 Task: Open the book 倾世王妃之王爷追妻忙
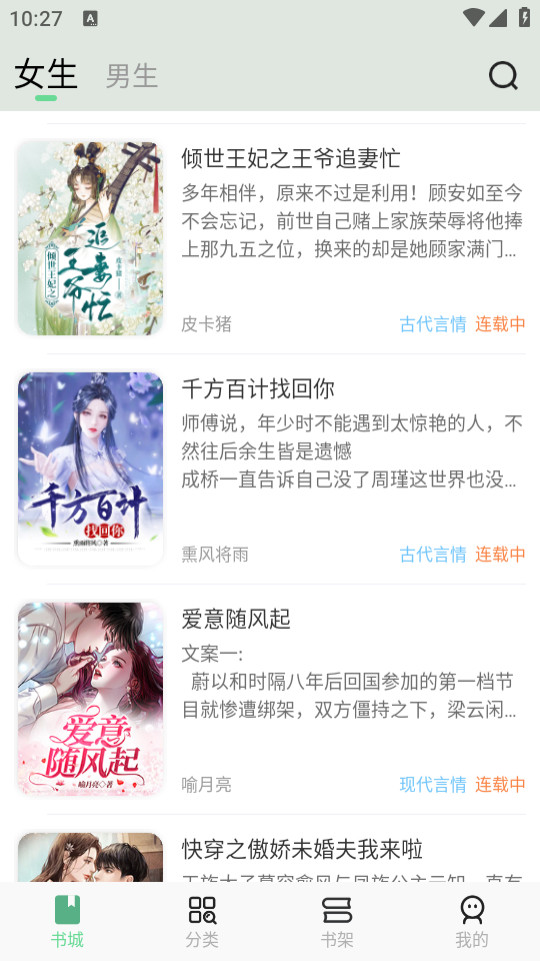click(270, 238)
